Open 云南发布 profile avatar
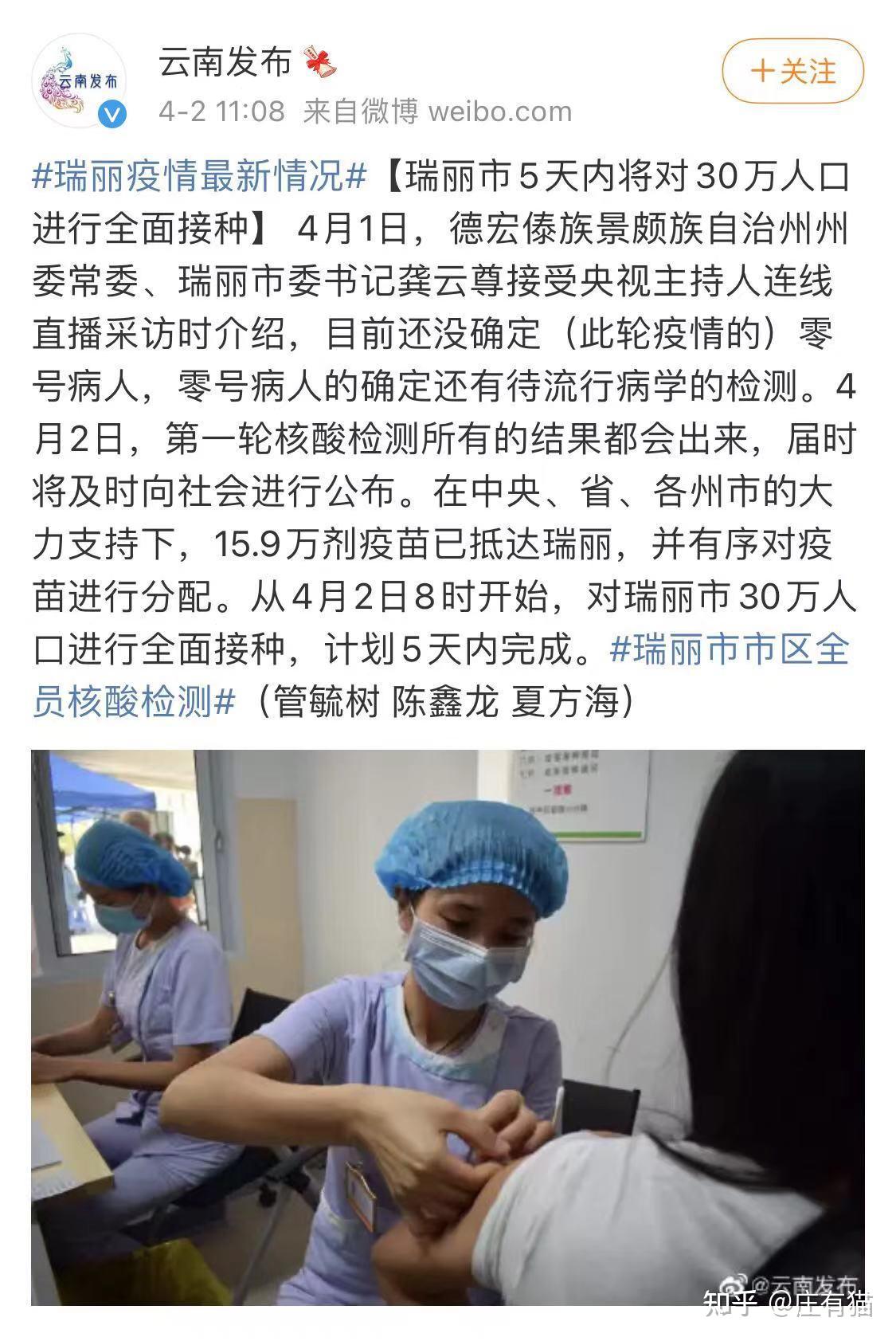This screenshot has width=896, height=1341. (80, 80)
